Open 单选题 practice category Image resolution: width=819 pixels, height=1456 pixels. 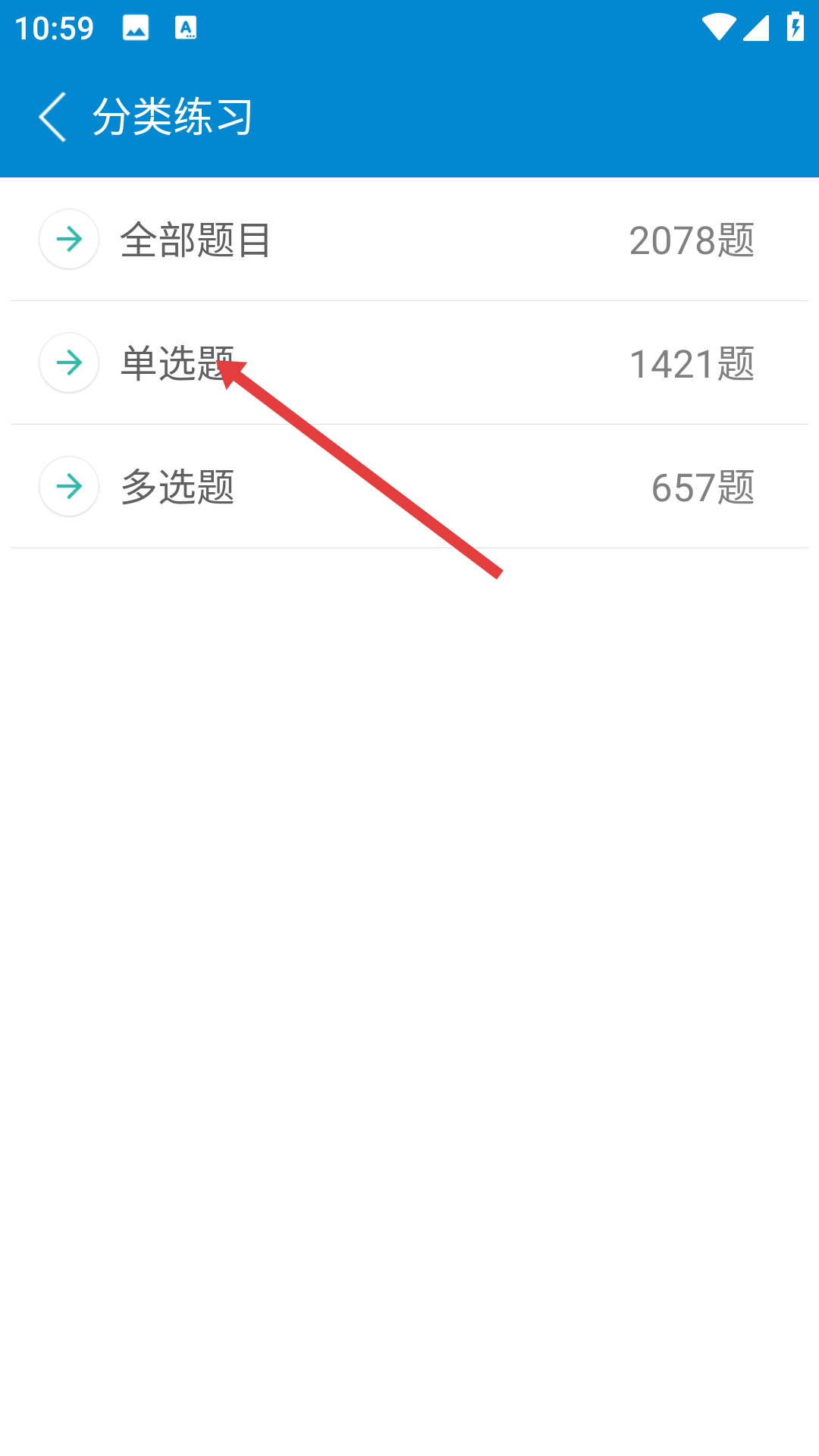pyautogui.click(x=408, y=363)
